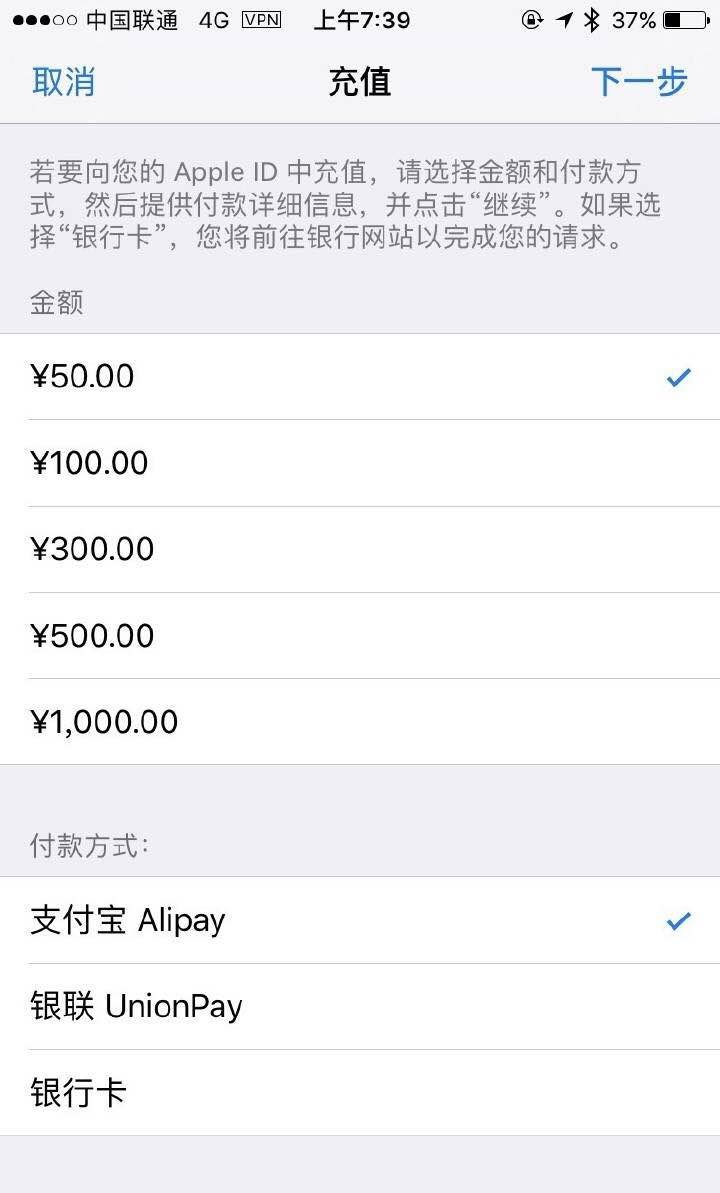The image size is (720, 1193).
Task: Select the ¥50.00 amount
Action: [360, 377]
